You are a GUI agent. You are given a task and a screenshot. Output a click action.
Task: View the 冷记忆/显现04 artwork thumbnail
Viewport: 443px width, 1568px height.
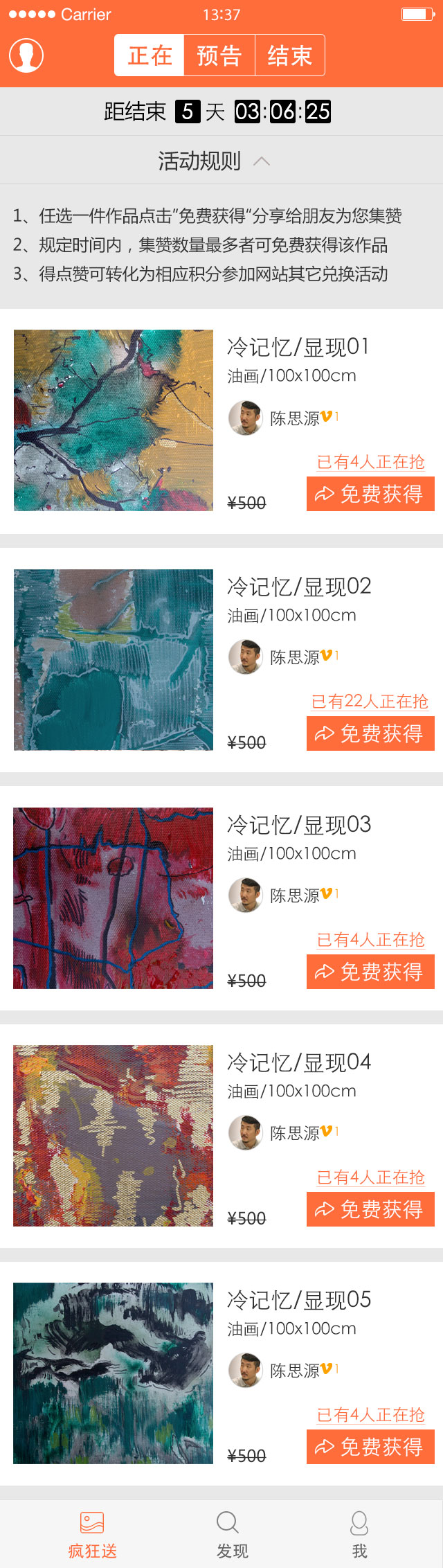(114, 1136)
